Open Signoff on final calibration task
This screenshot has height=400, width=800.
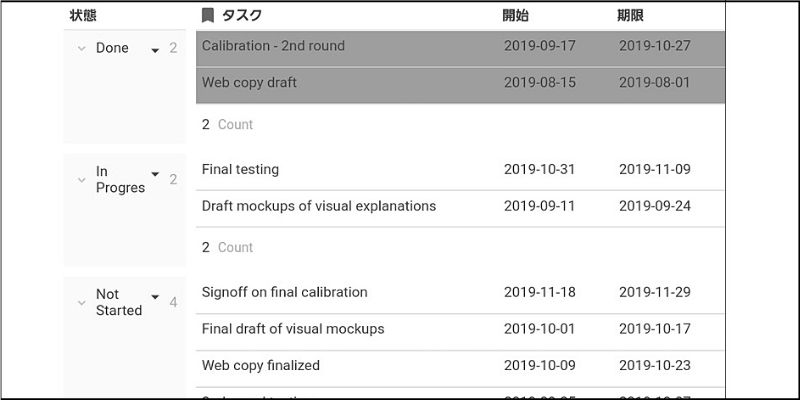coord(284,292)
